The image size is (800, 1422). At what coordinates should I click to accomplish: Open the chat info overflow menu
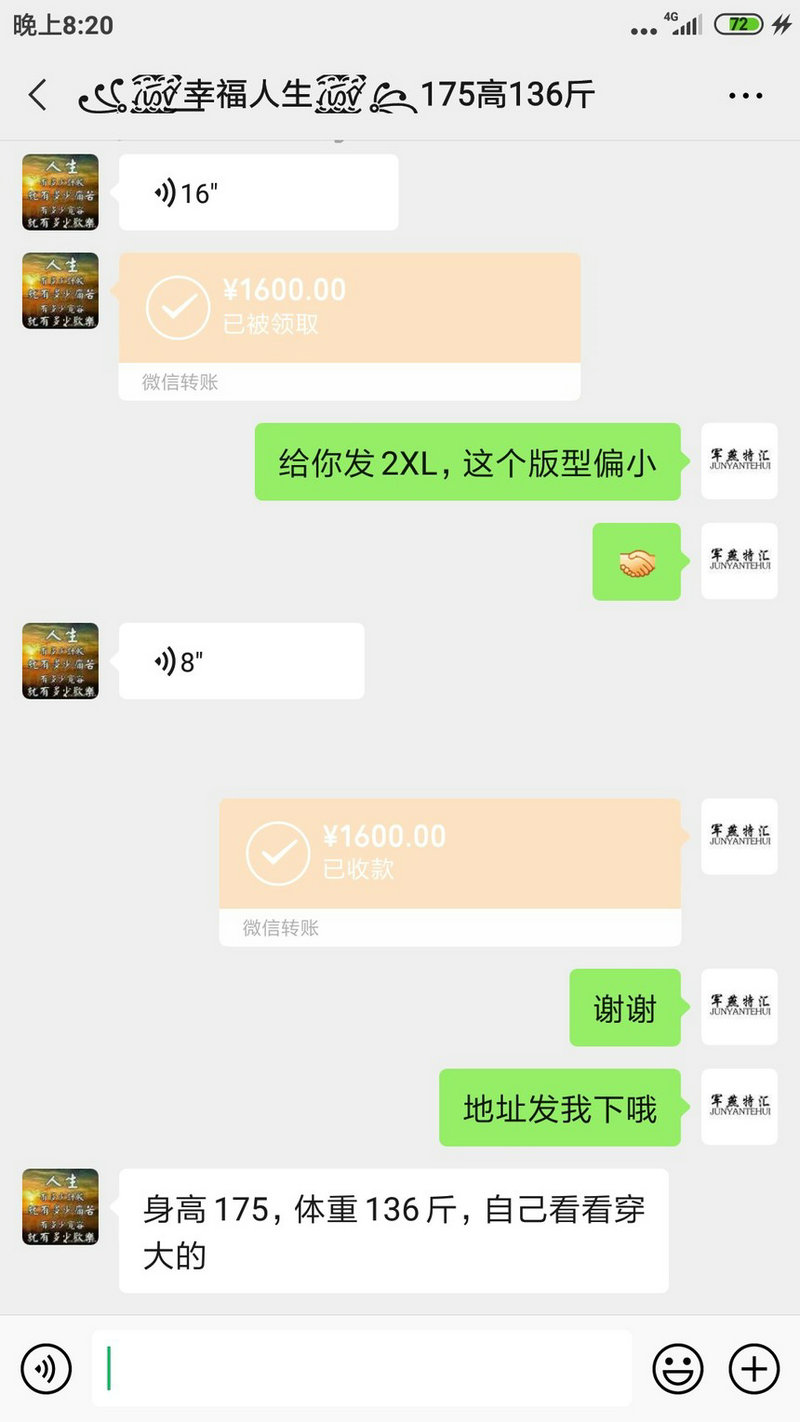(x=746, y=96)
